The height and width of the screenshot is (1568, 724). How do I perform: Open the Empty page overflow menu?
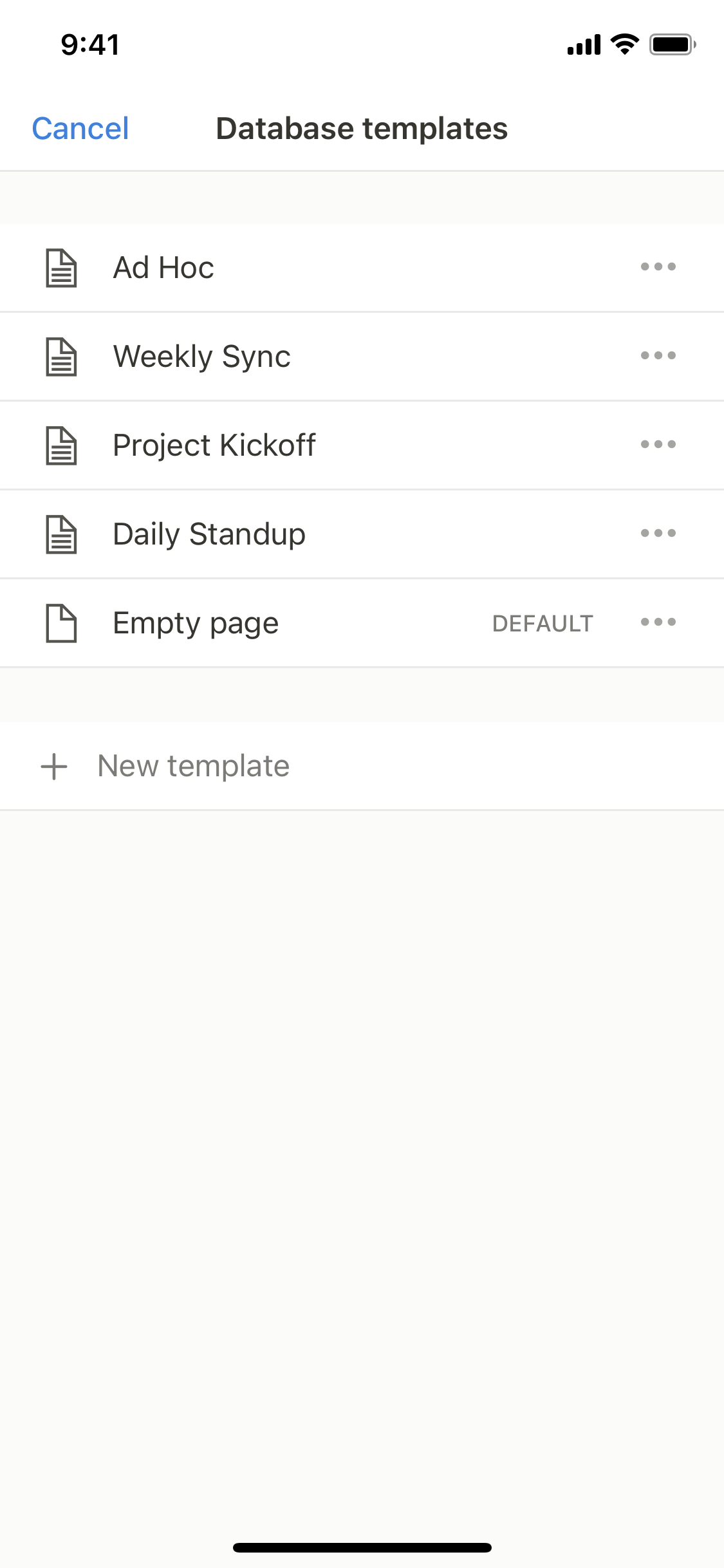coord(658,622)
